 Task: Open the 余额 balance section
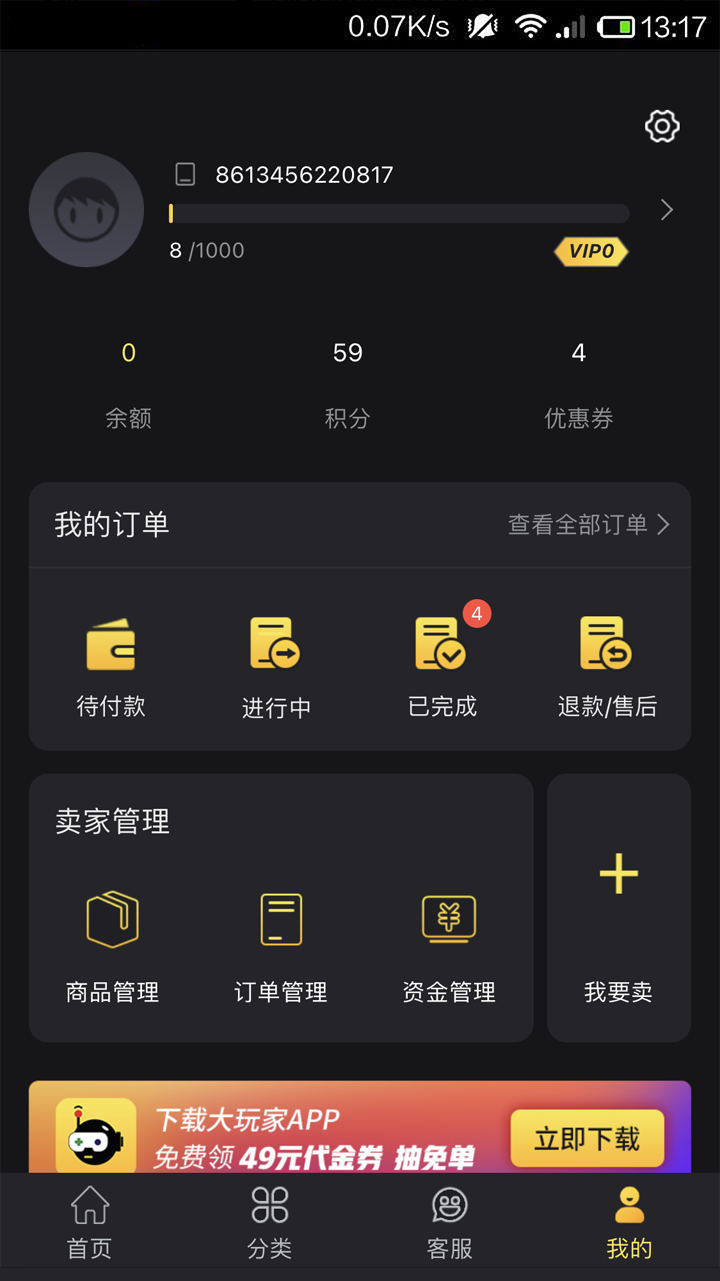[x=128, y=384]
